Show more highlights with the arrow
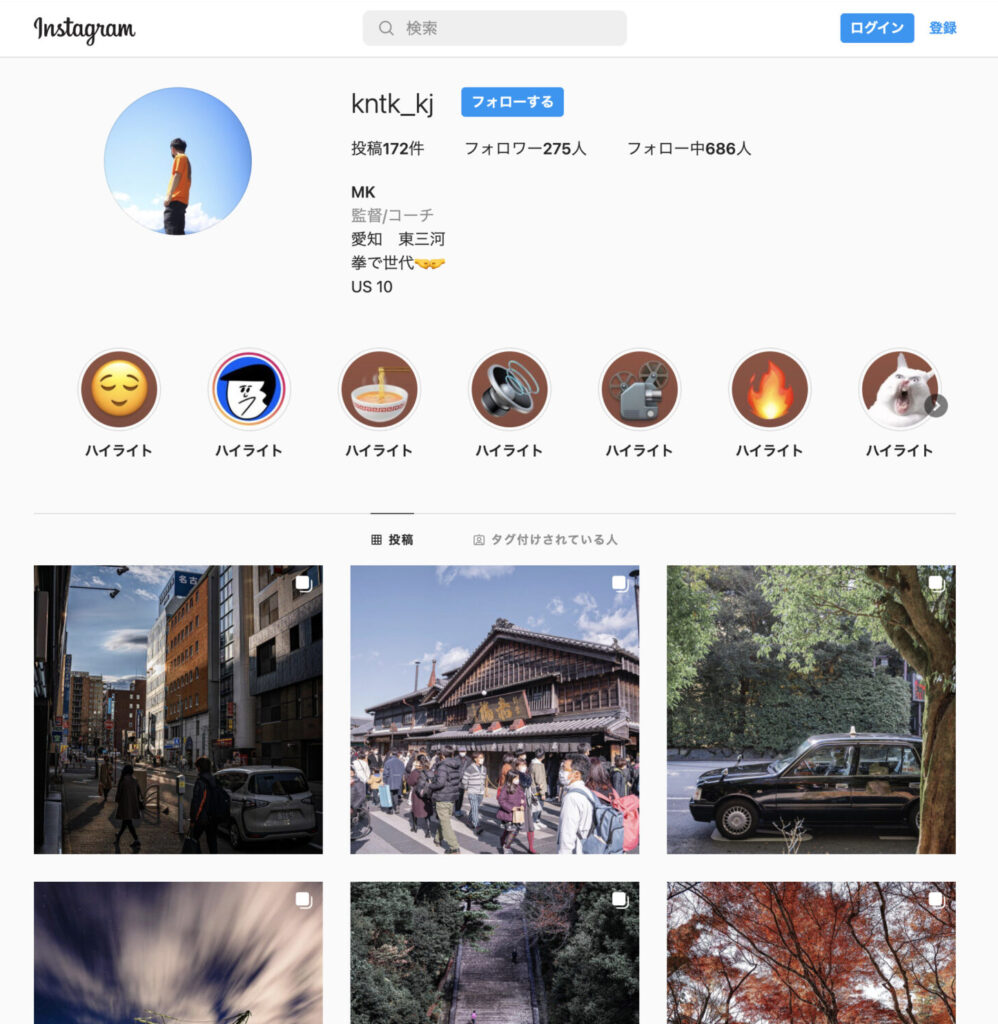 click(x=936, y=405)
